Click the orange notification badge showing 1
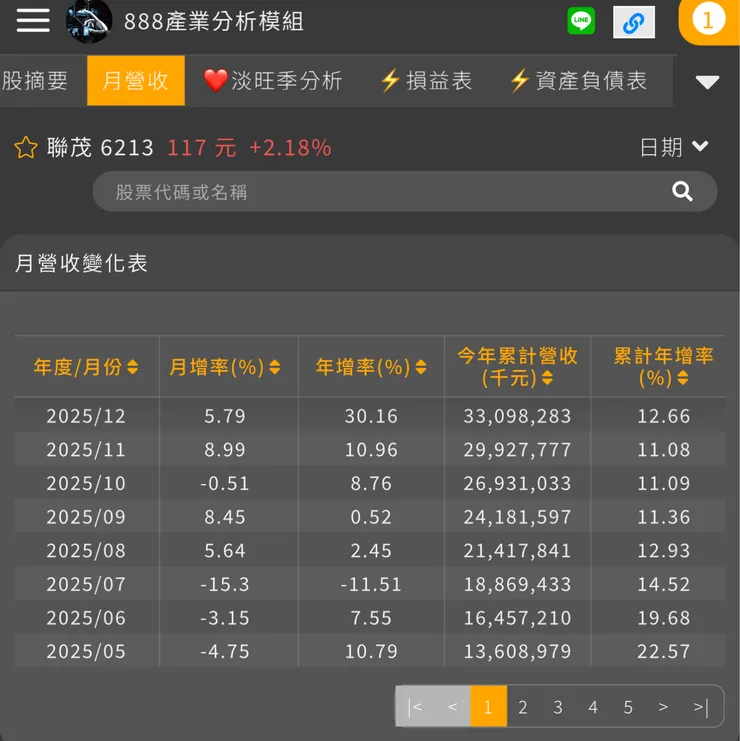The width and height of the screenshot is (740, 741). click(x=712, y=20)
